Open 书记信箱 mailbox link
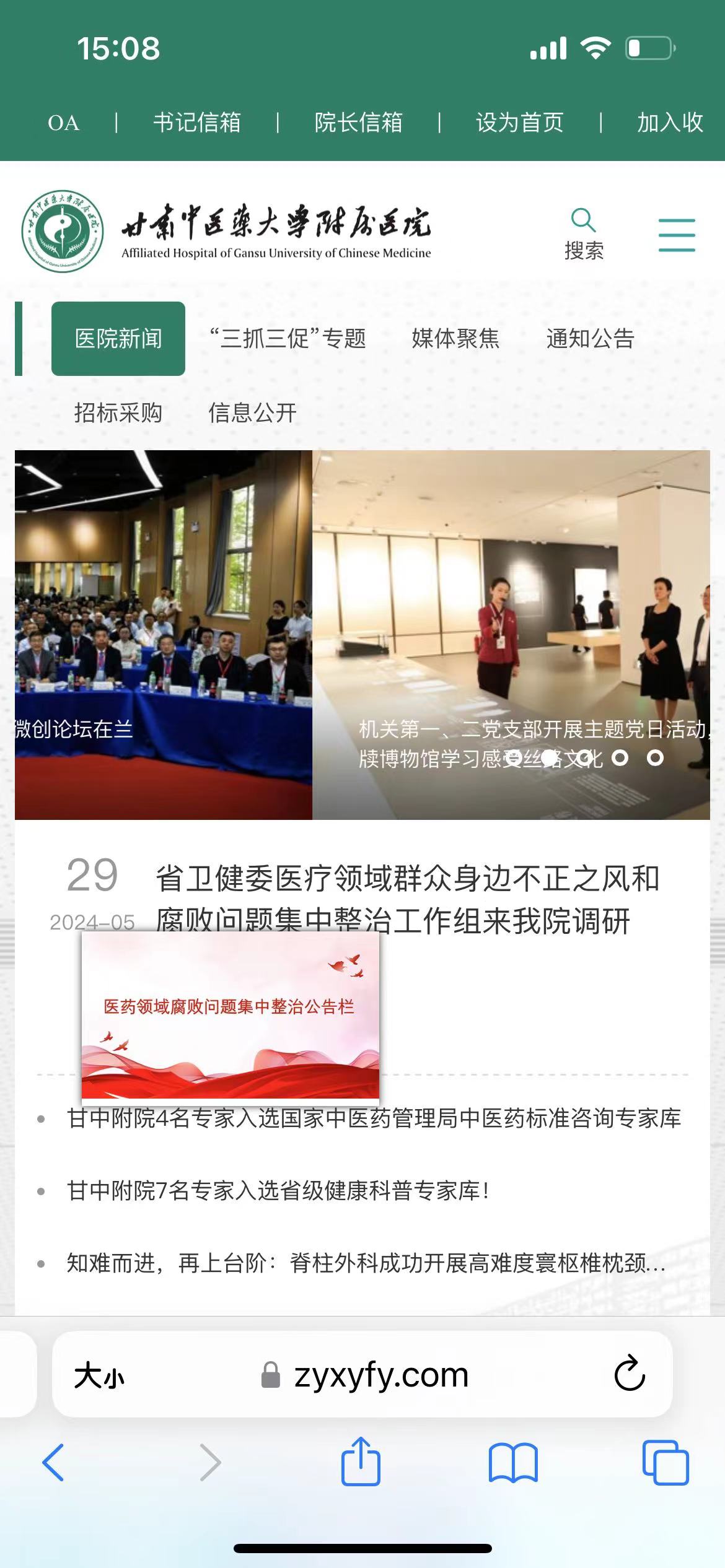This screenshot has height=1568, width=725. (197, 123)
